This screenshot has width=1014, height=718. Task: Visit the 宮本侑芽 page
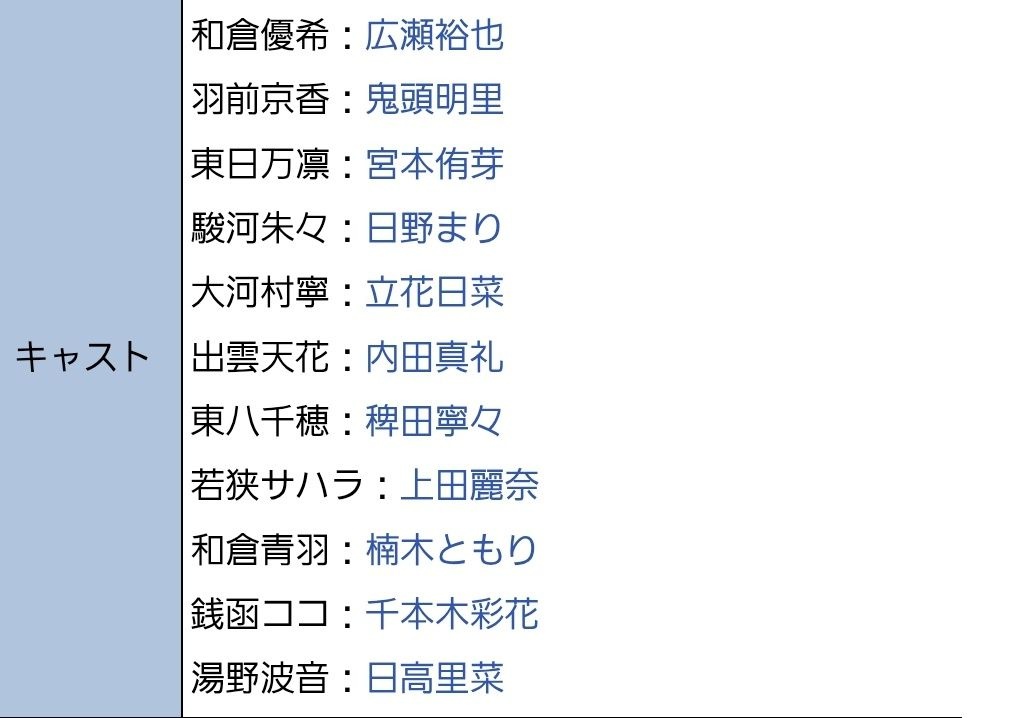[434, 164]
